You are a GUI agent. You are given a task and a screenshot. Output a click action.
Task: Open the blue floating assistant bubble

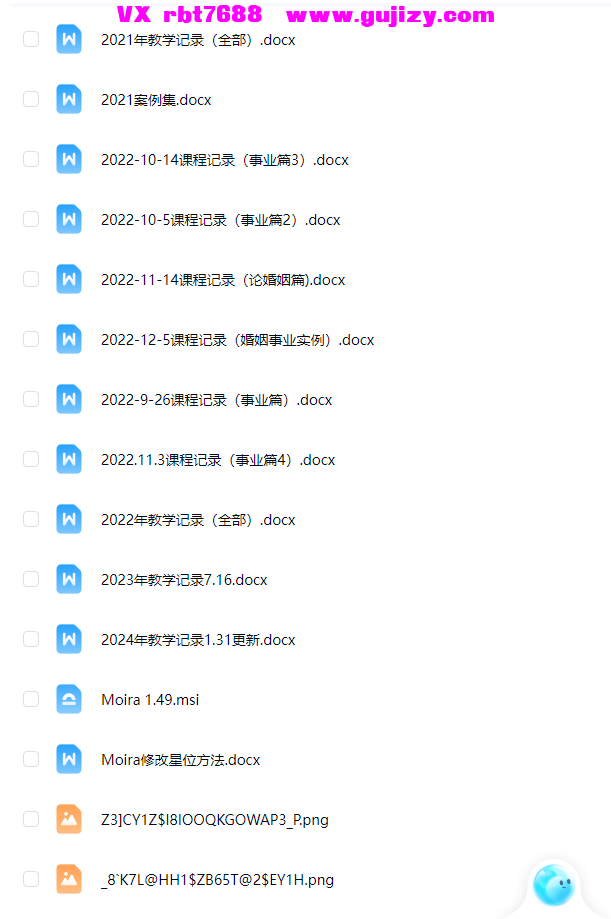(553, 885)
